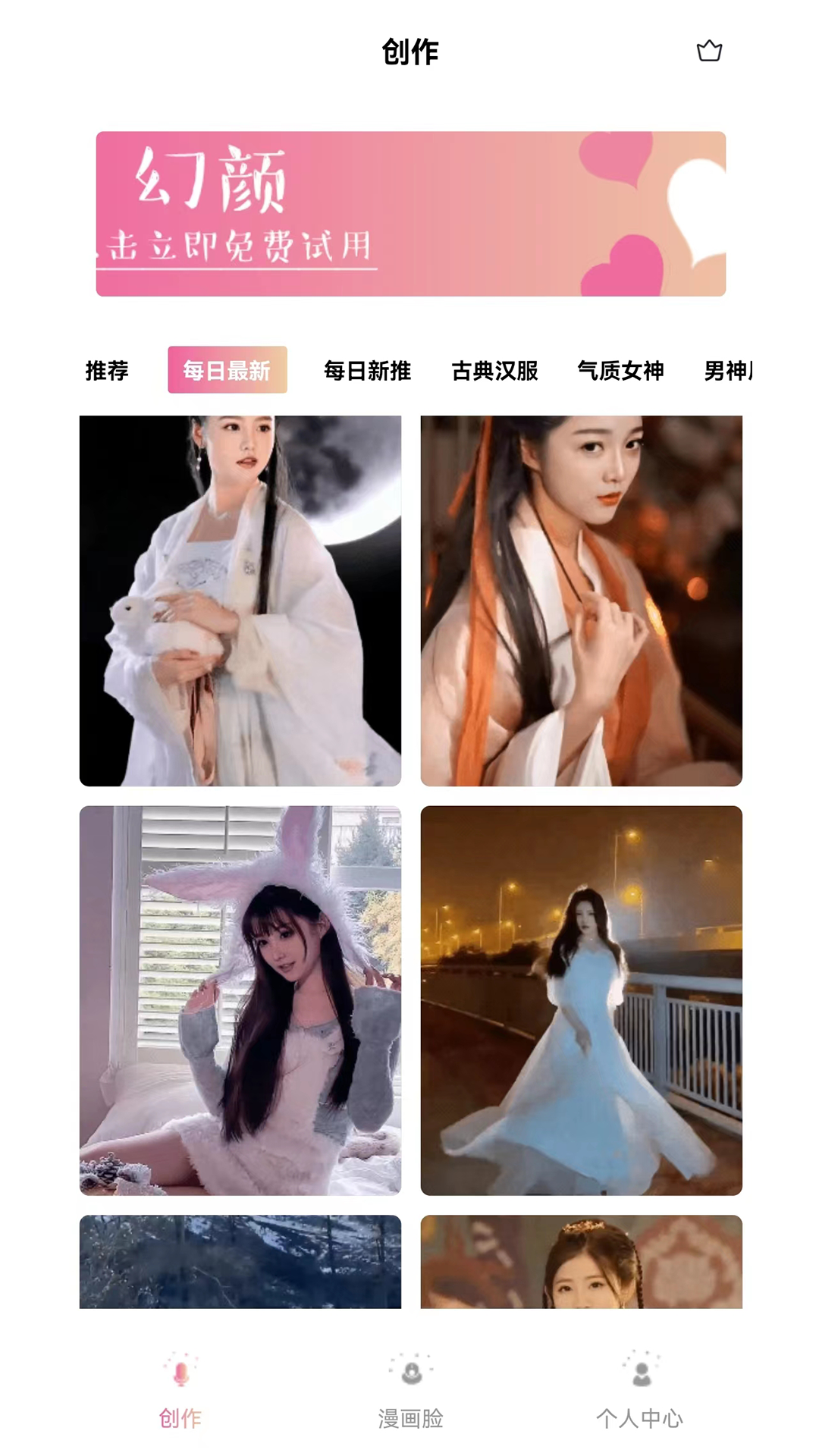Open the template with golden hair crown
This screenshot has width=819, height=1456.
coord(581,1261)
